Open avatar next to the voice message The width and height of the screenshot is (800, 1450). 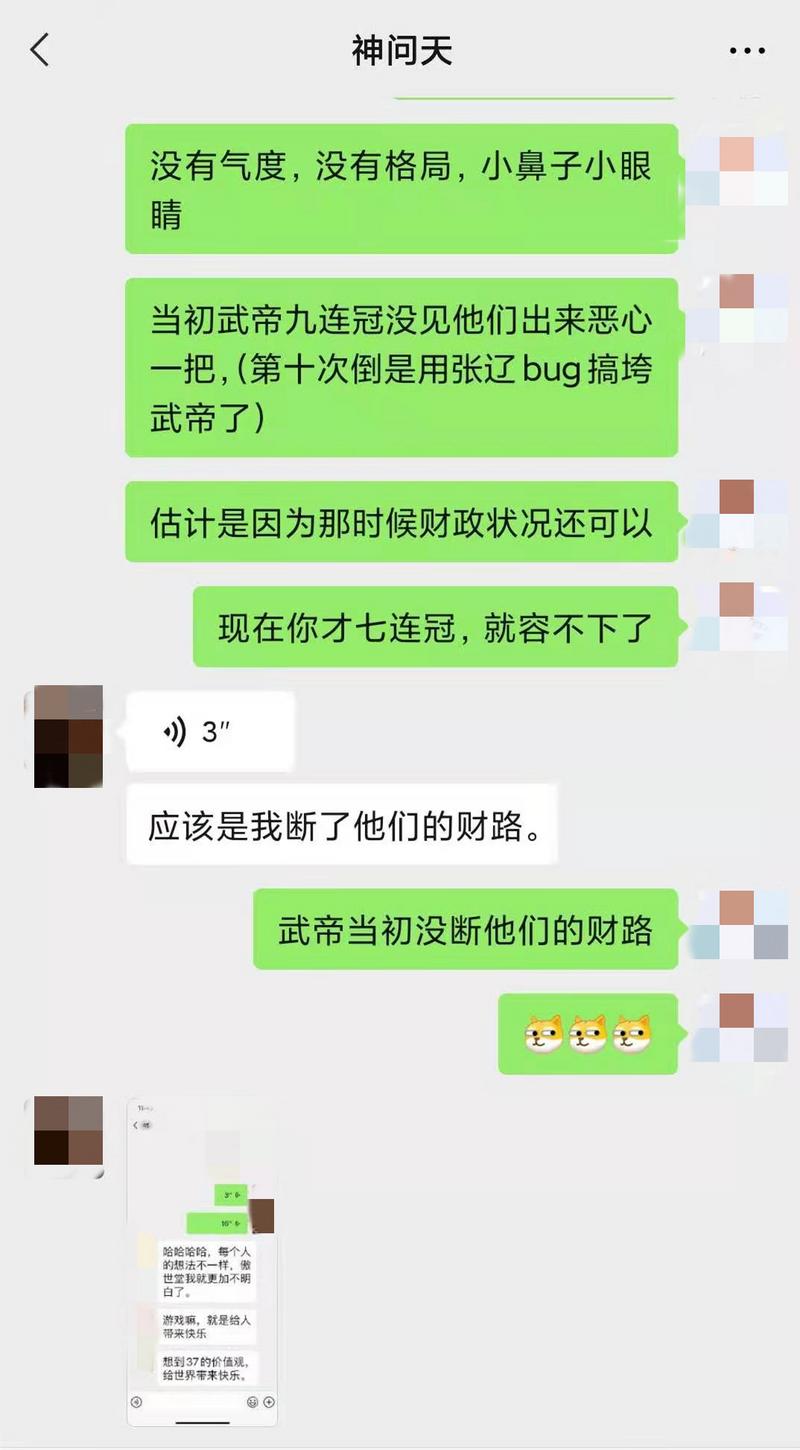pos(68,736)
